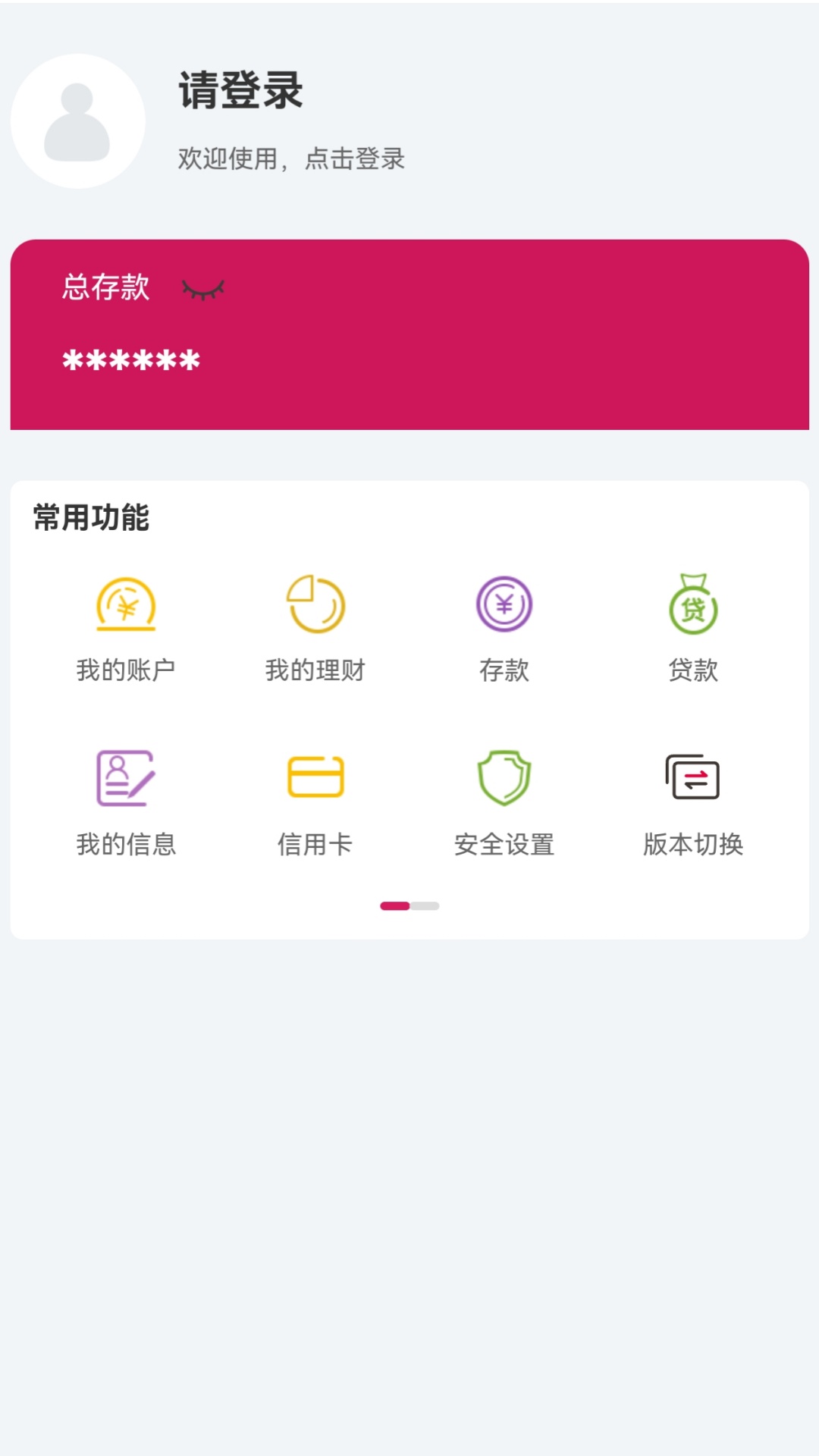Open 安全设置 security shield icon
This screenshot has width=819, height=1456.
[504, 777]
